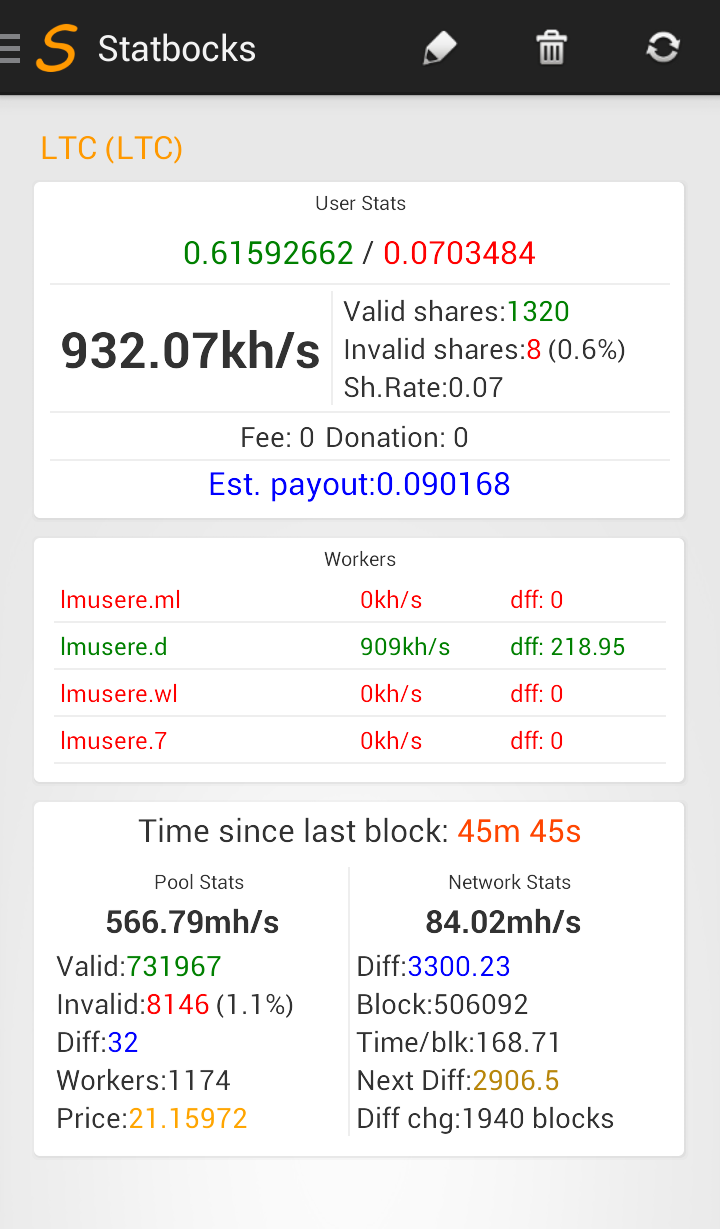Edit this stat block with the pencil
720x1229 pixels.
click(439, 48)
